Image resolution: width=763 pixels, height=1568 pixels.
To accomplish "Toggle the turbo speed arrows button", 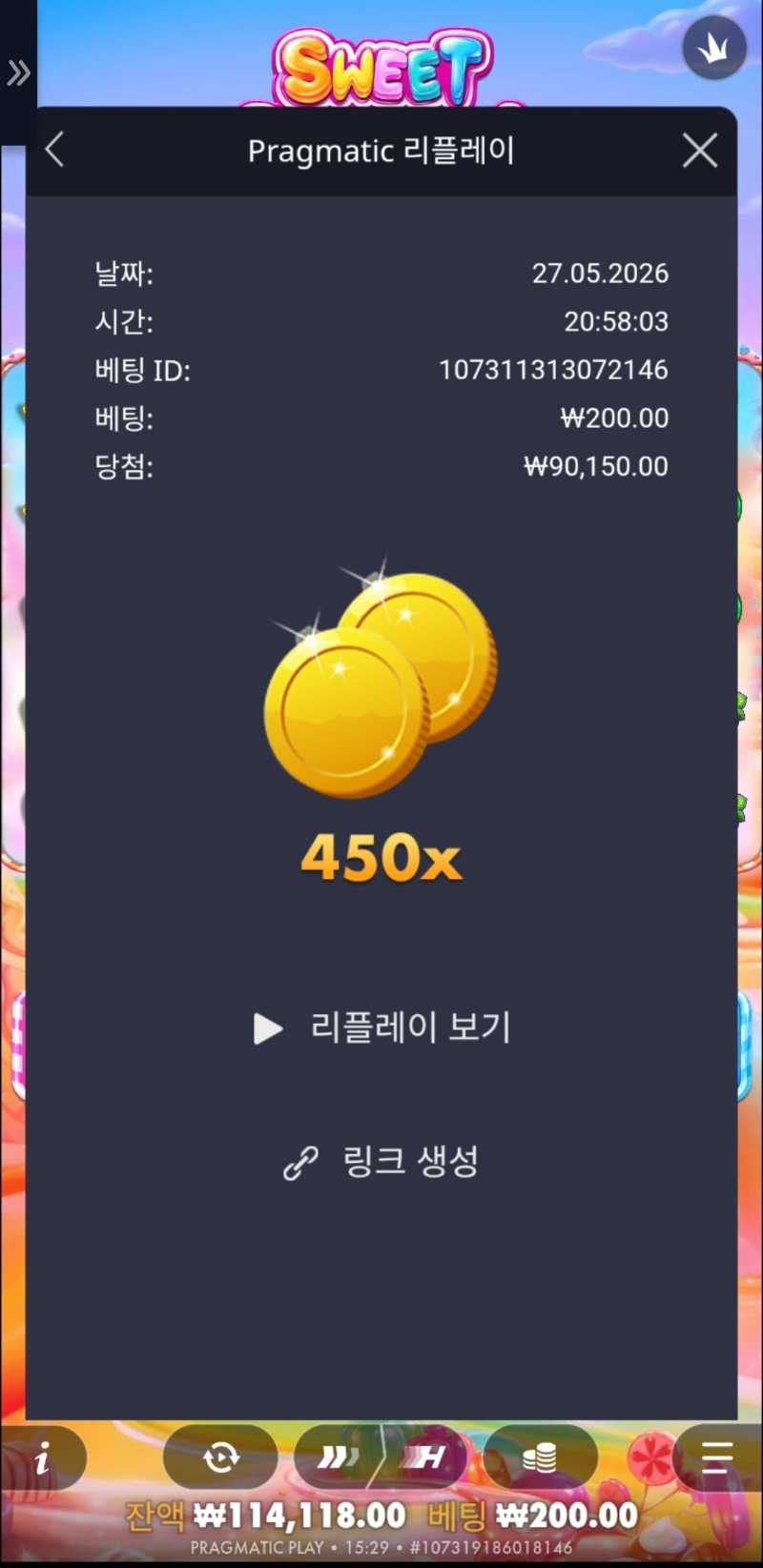I will coord(339,1457).
